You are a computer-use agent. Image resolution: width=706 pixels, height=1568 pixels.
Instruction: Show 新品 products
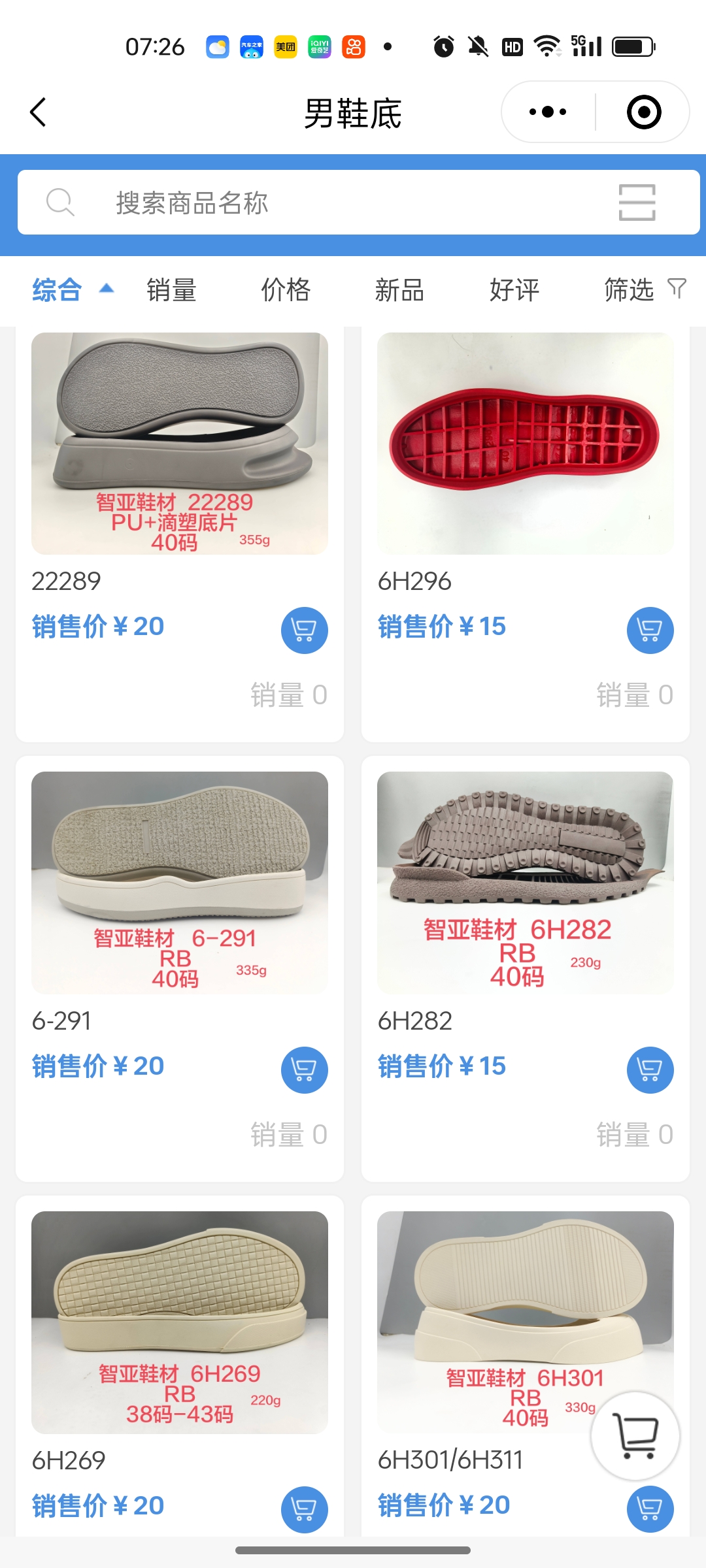399,290
